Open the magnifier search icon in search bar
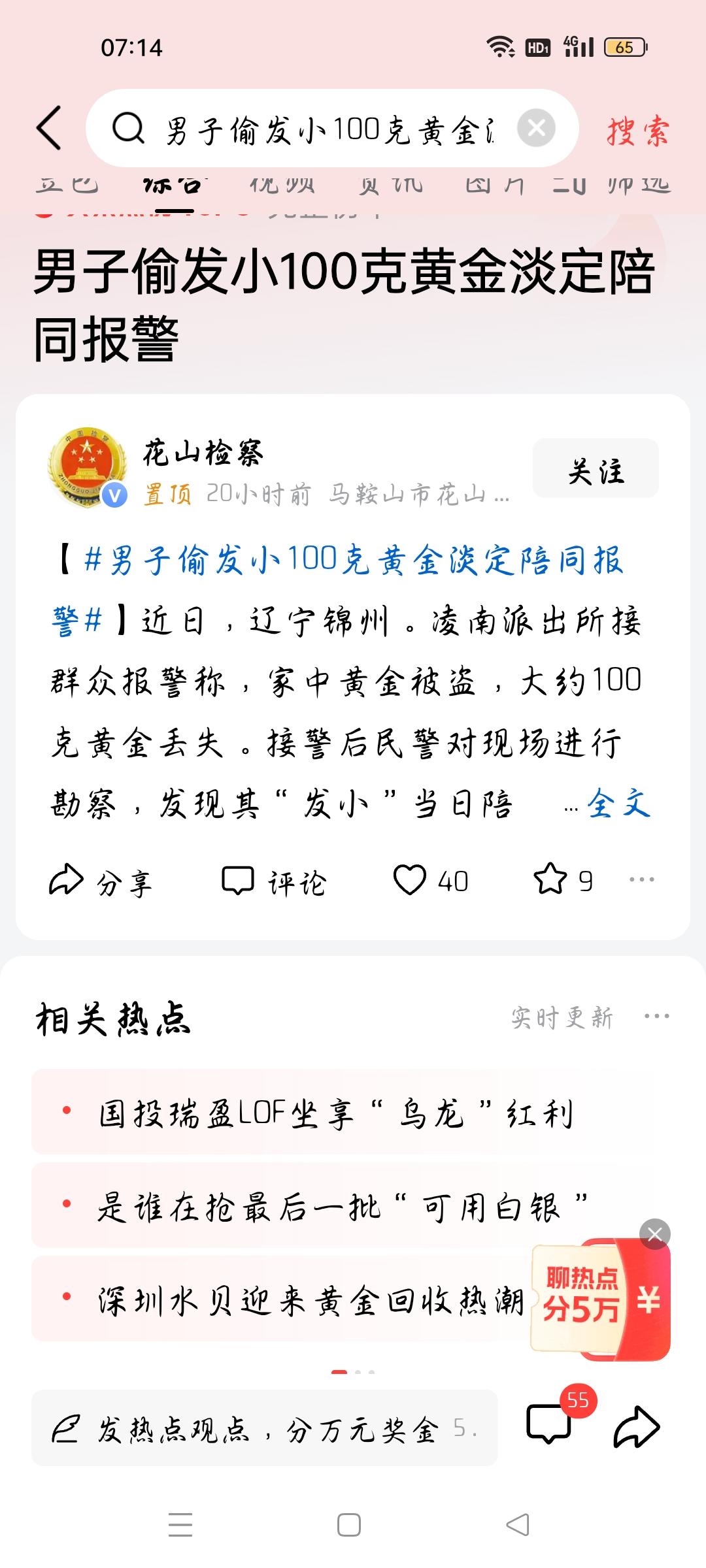This screenshot has width=706, height=1568. pyautogui.click(x=129, y=128)
